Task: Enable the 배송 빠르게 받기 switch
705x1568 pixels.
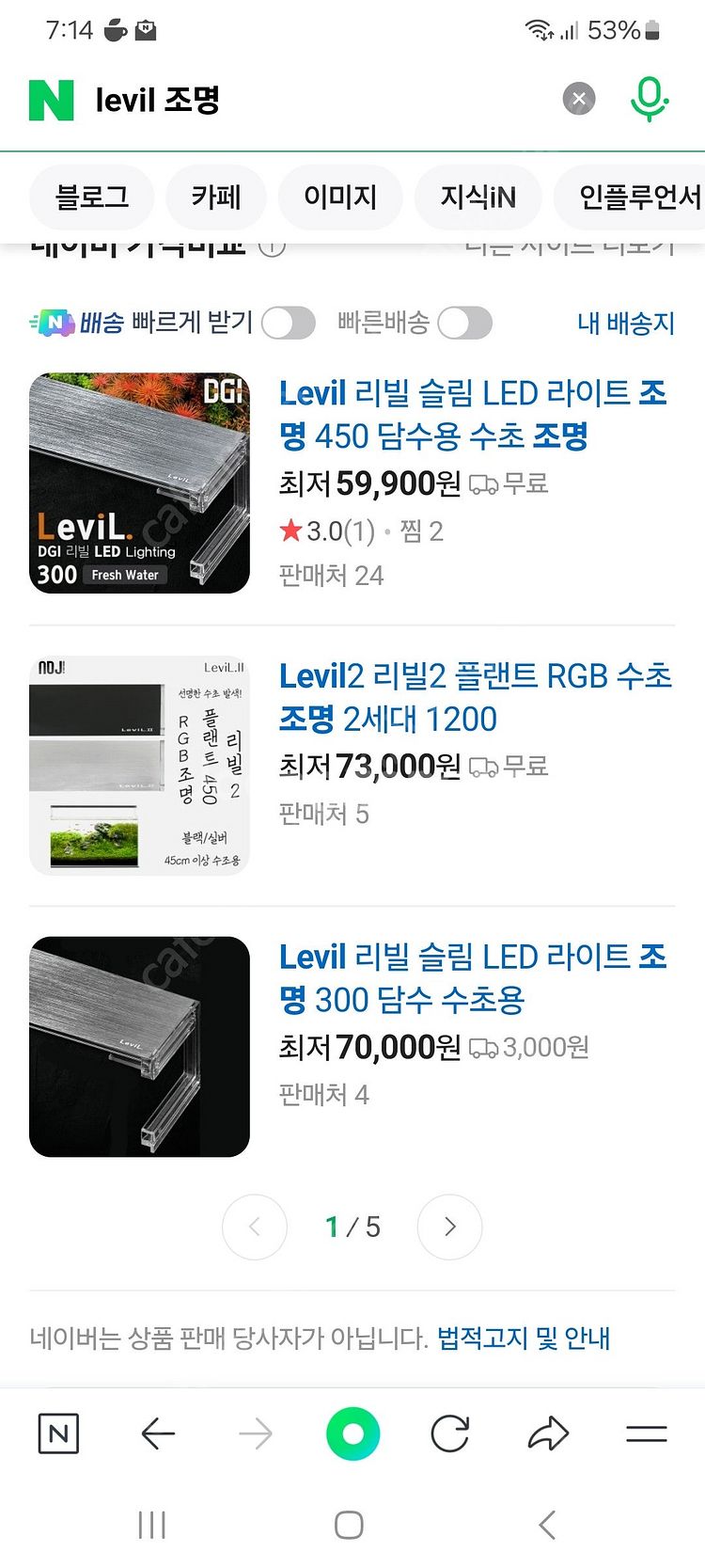Action: click(288, 323)
